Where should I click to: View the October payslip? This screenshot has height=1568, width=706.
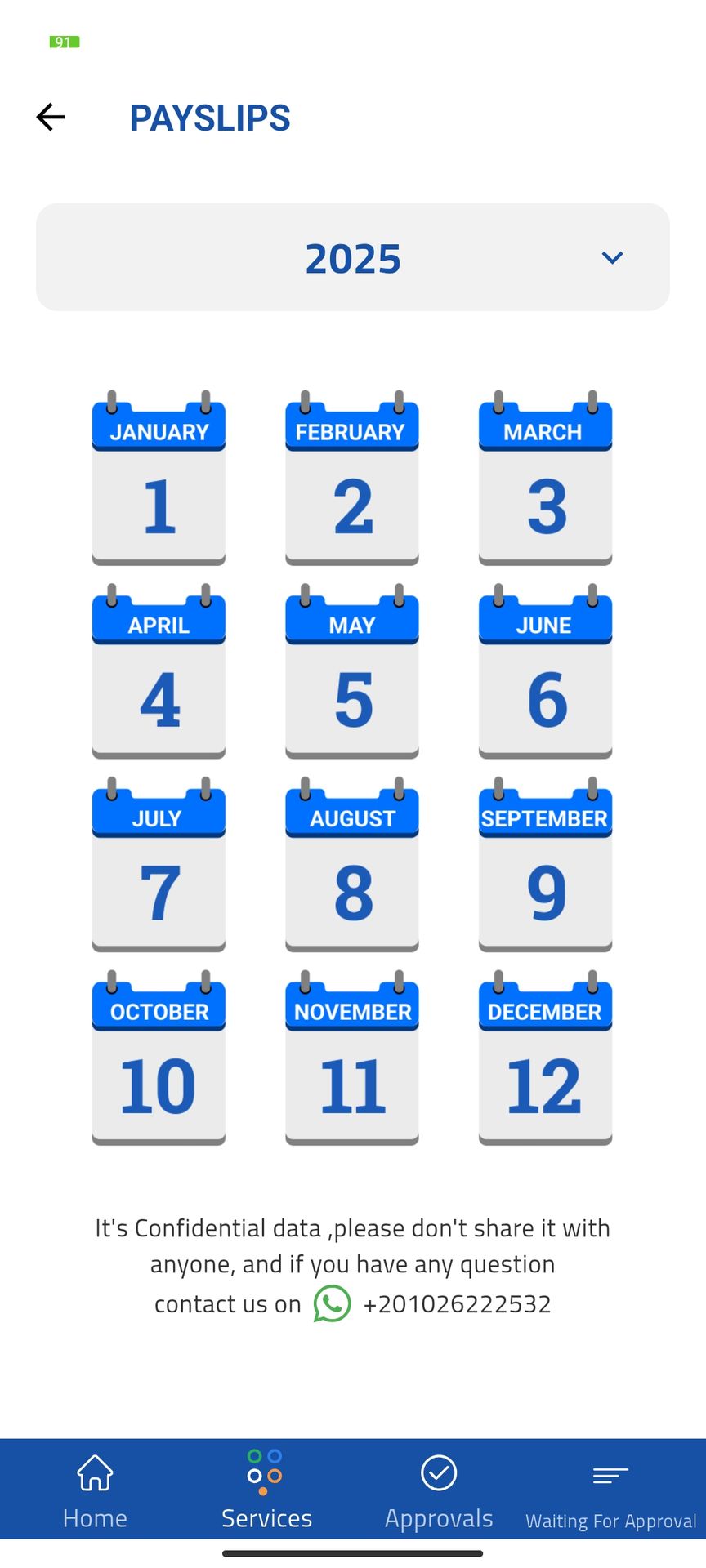(159, 1060)
